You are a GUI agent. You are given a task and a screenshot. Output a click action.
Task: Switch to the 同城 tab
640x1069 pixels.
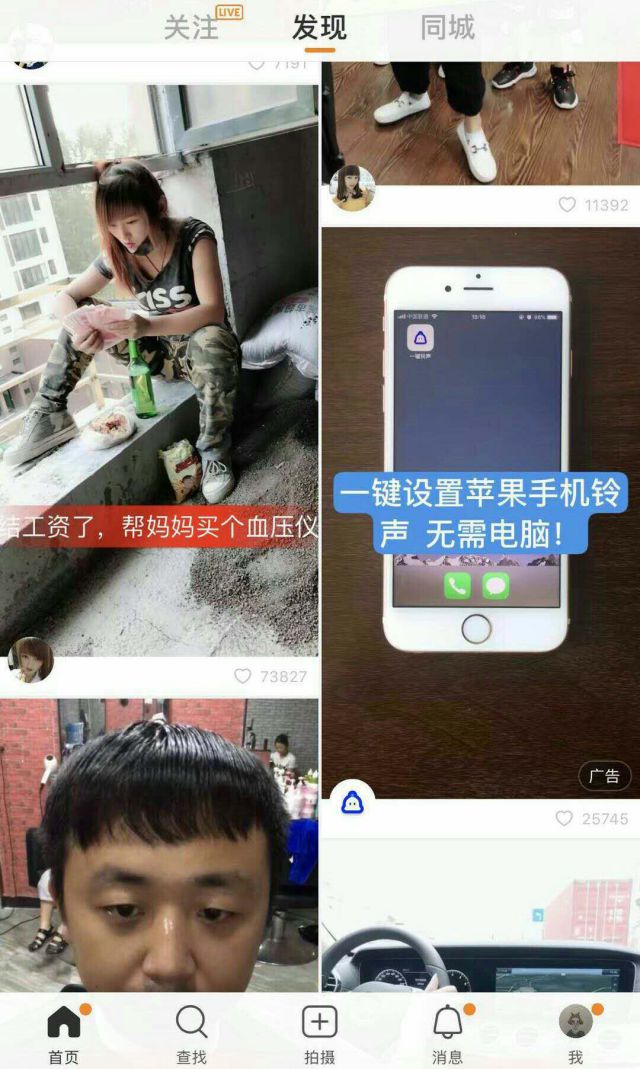point(447,28)
